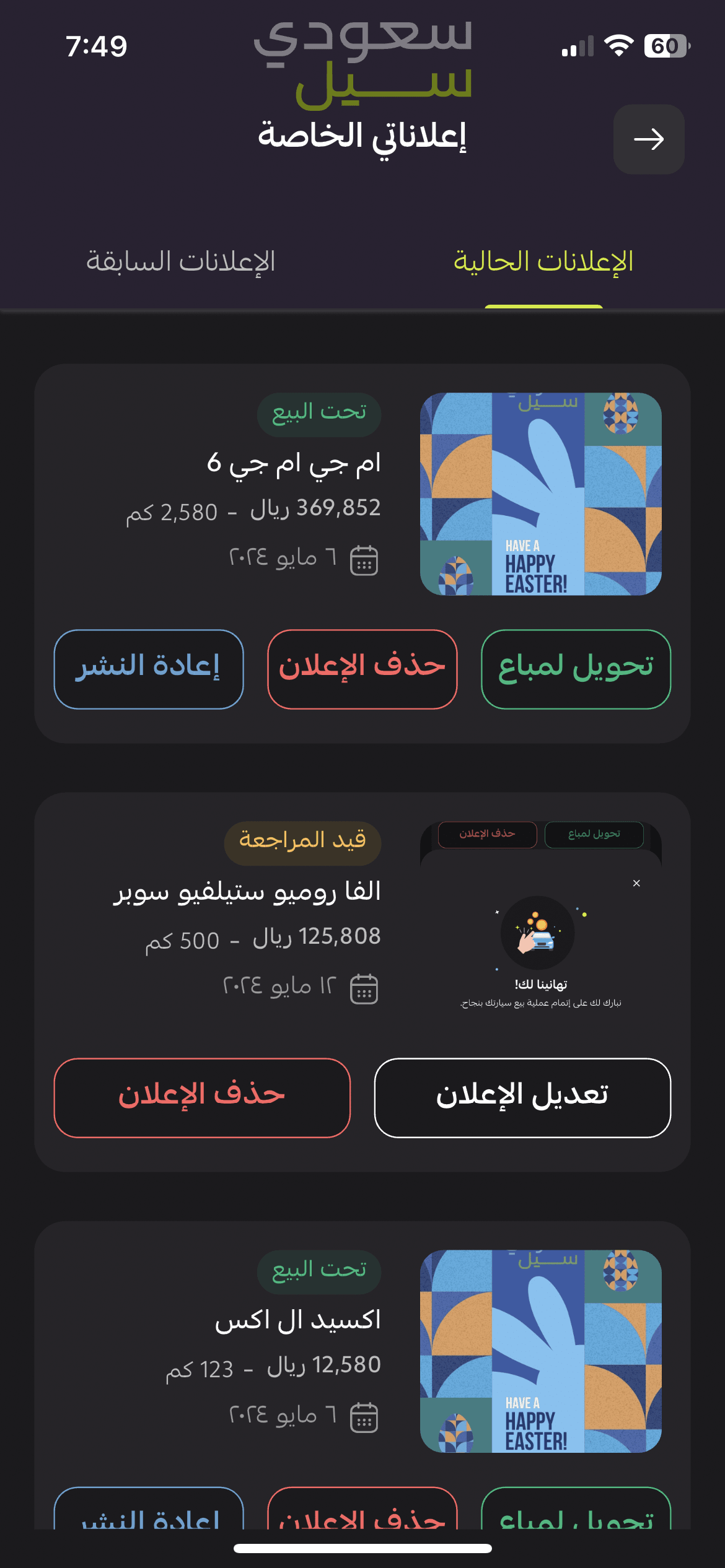Switch to the الإعلانات السابقة tab
The height and width of the screenshot is (1568, 725).
pos(178,261)
